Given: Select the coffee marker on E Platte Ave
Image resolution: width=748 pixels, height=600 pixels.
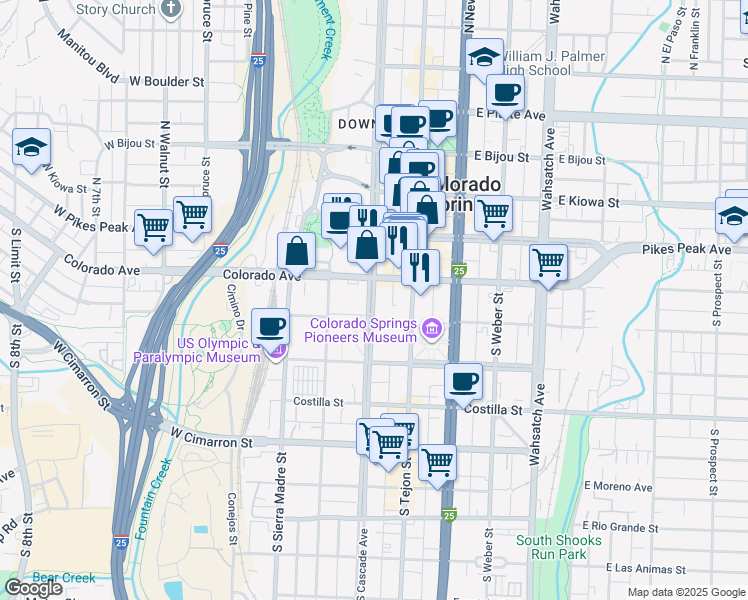Looking at the screenshot, I should [506, 94].
